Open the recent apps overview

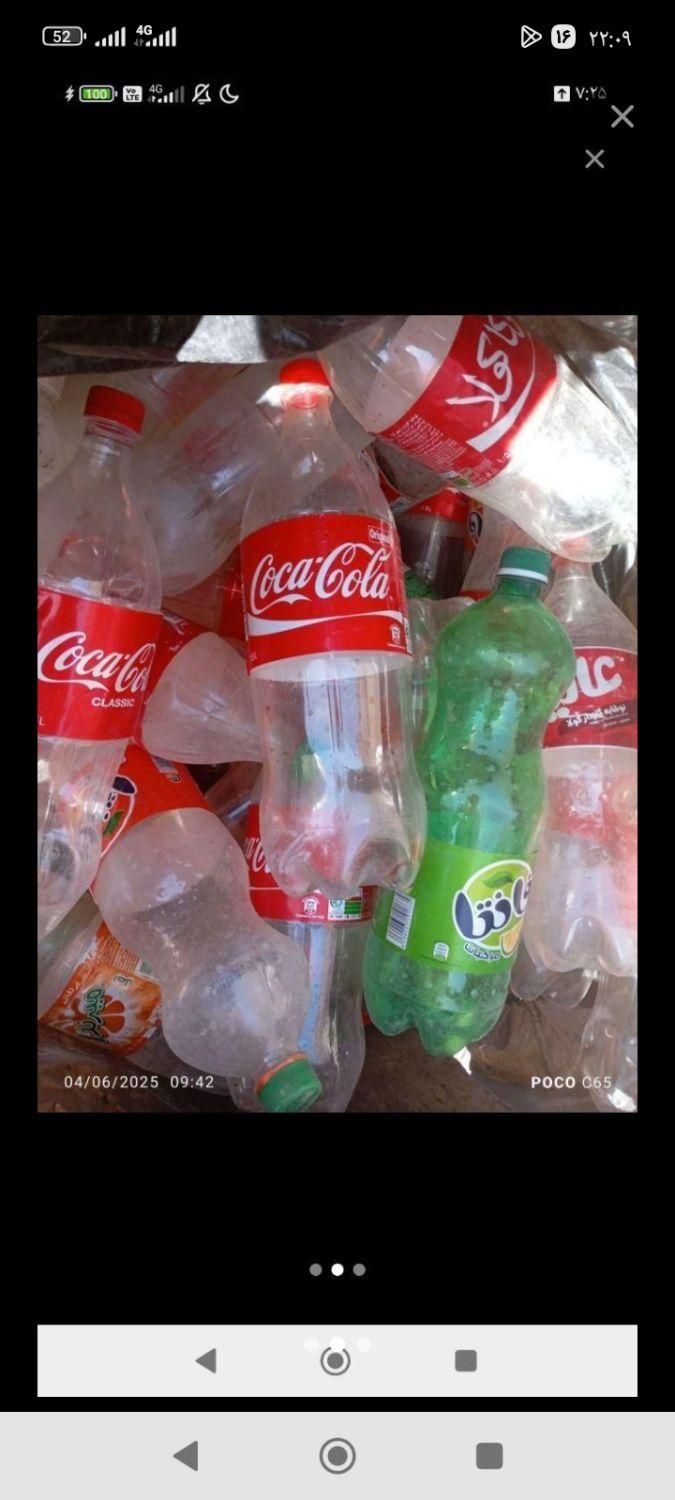pyautogui.click(x=489, y=1455)
